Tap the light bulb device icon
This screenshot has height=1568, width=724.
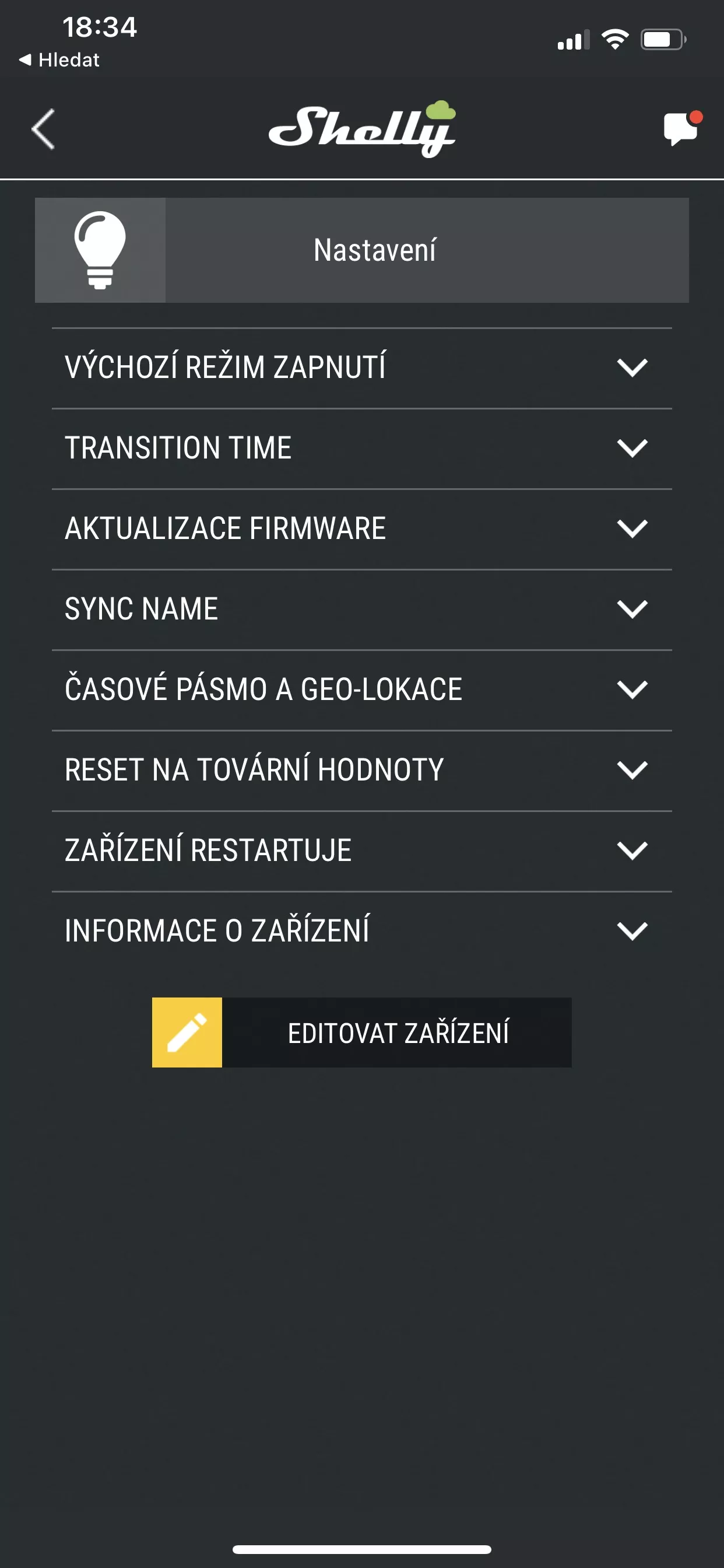[x=100, y=250]
